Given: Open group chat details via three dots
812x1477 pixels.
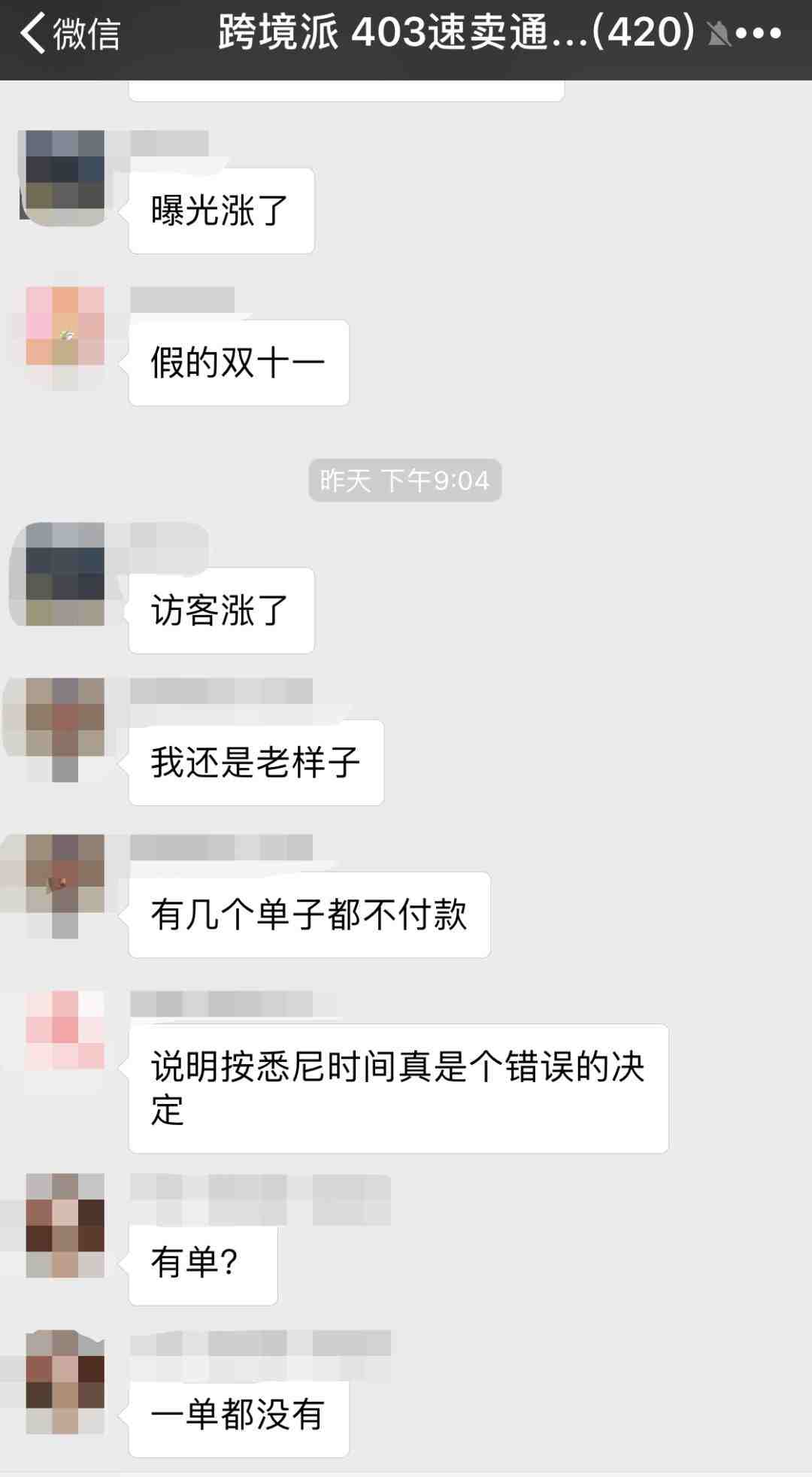Looking at the screenshot, I should [758, 34].
